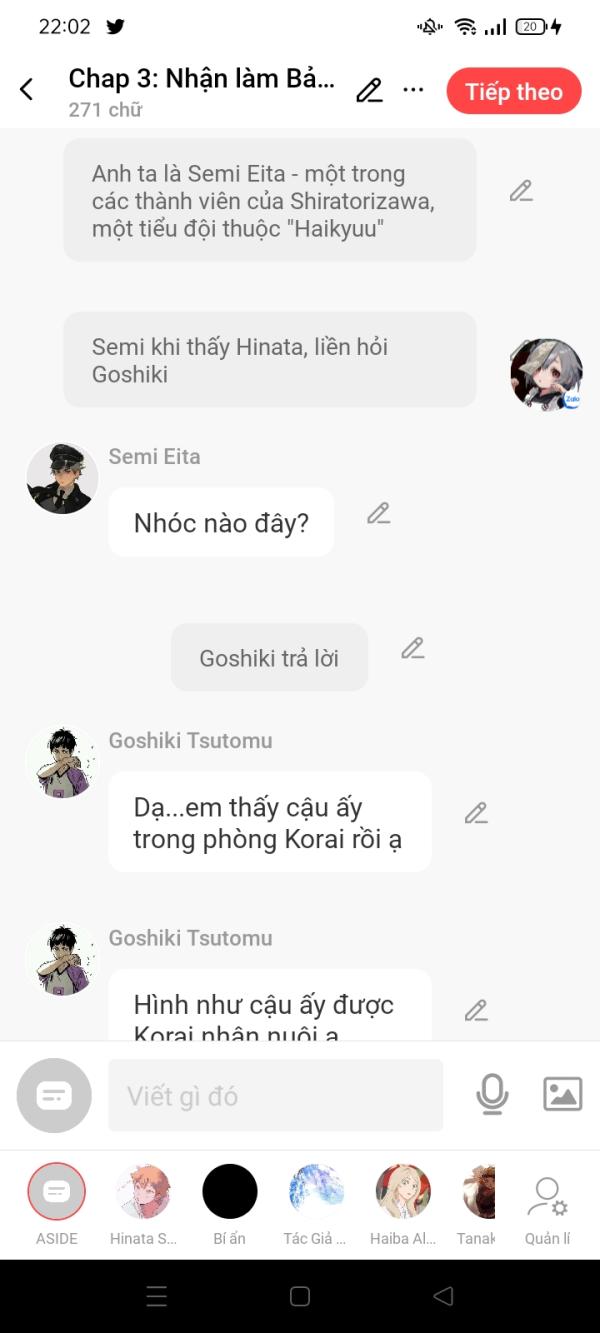Edit the "Hình như cậu ấy được" message
600x1333 pixels.
point(476,1011)
